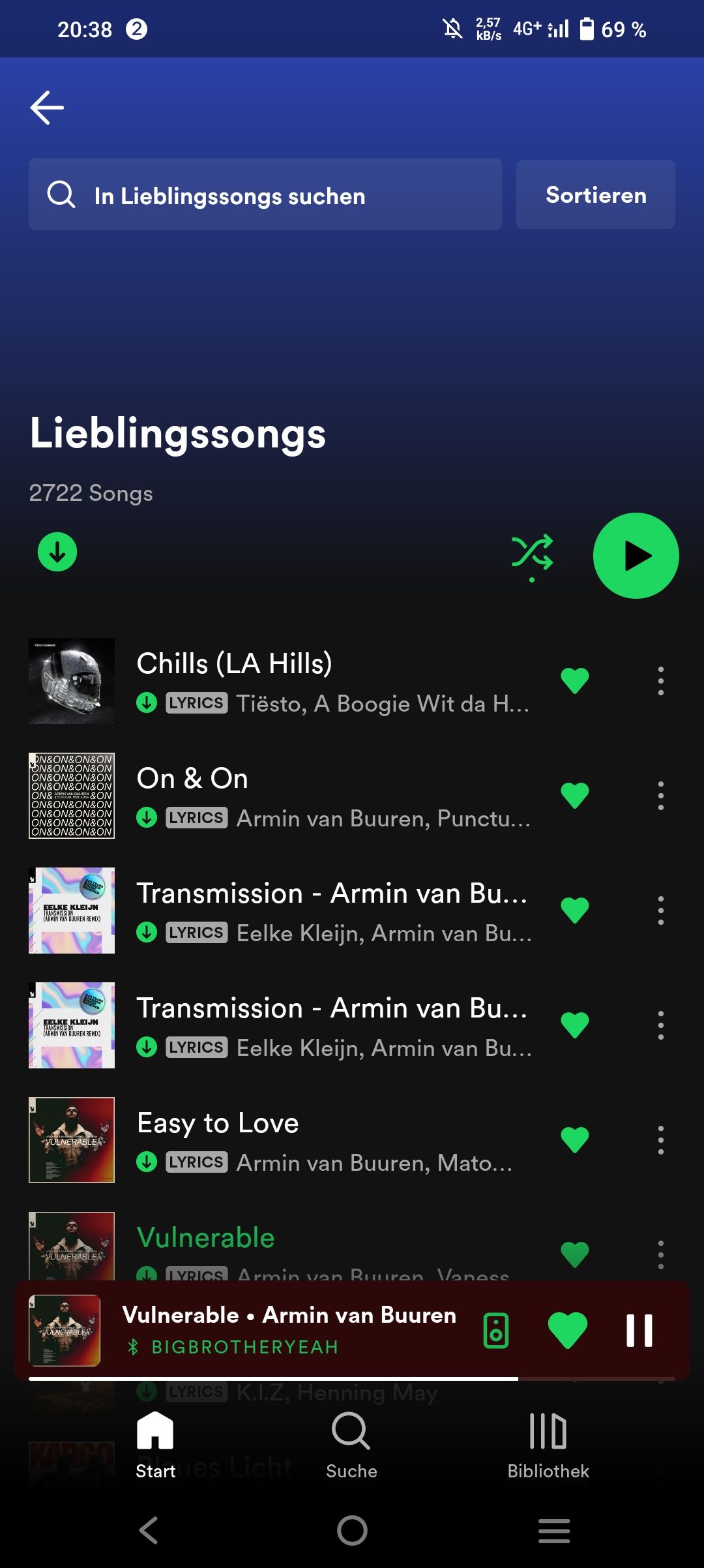Unlike Chills (LA Hills)
This screenshot has width=704, height=1568.
[x=575, y=681]
